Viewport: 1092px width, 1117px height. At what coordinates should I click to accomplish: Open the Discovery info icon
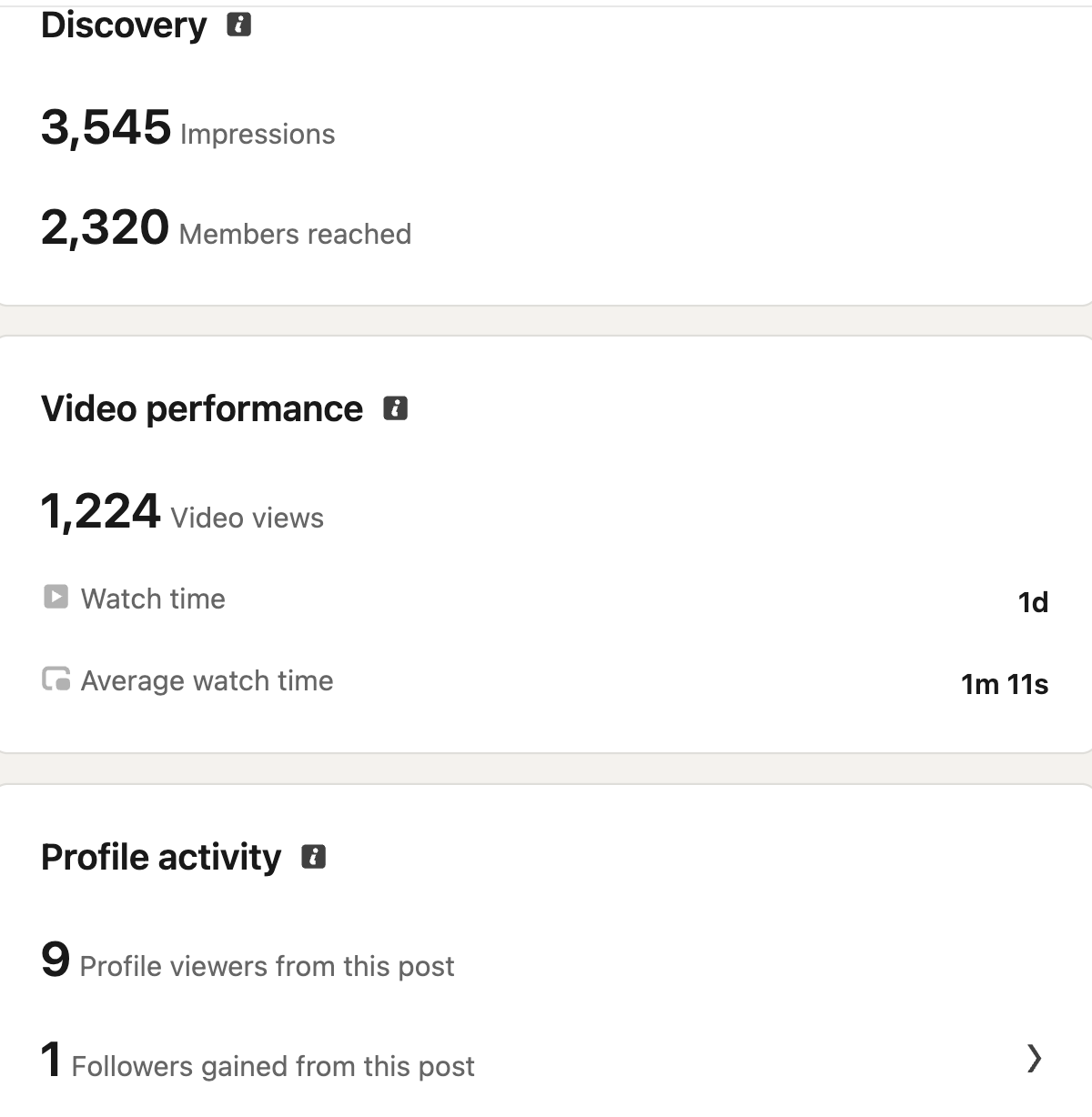tap(238, 25)
